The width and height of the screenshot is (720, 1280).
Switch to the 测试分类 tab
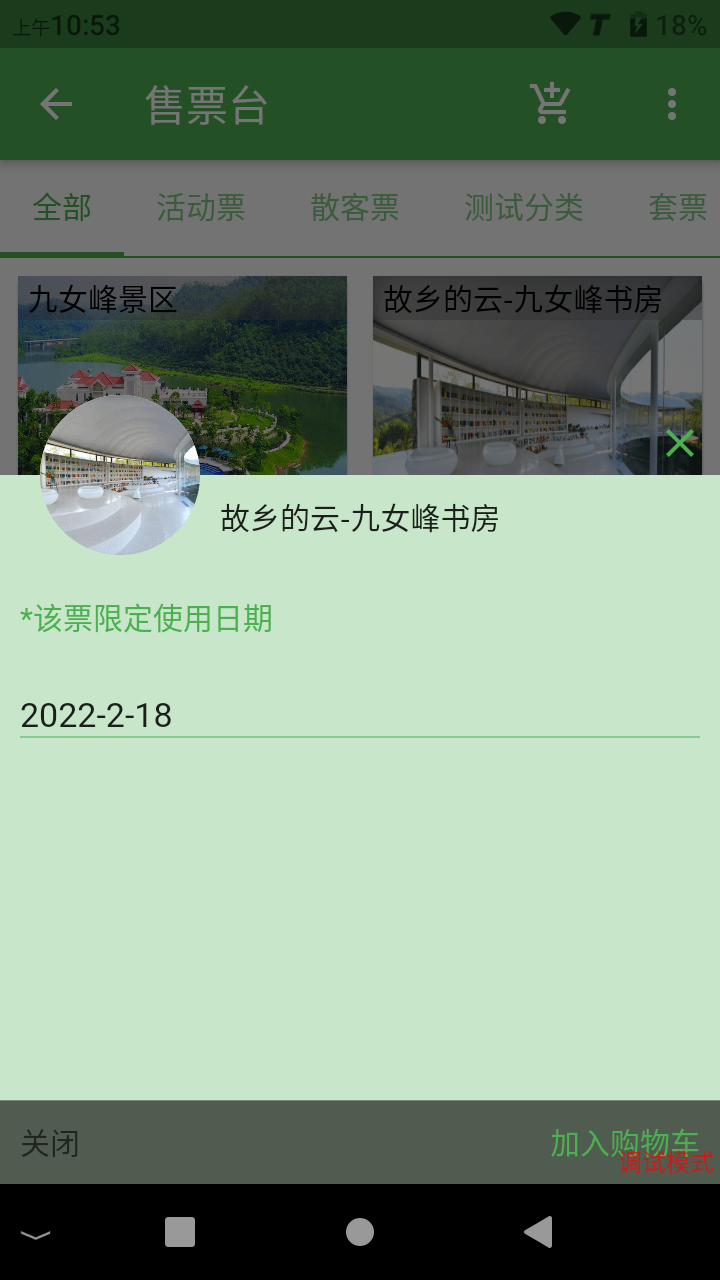(x=523, y=208)
